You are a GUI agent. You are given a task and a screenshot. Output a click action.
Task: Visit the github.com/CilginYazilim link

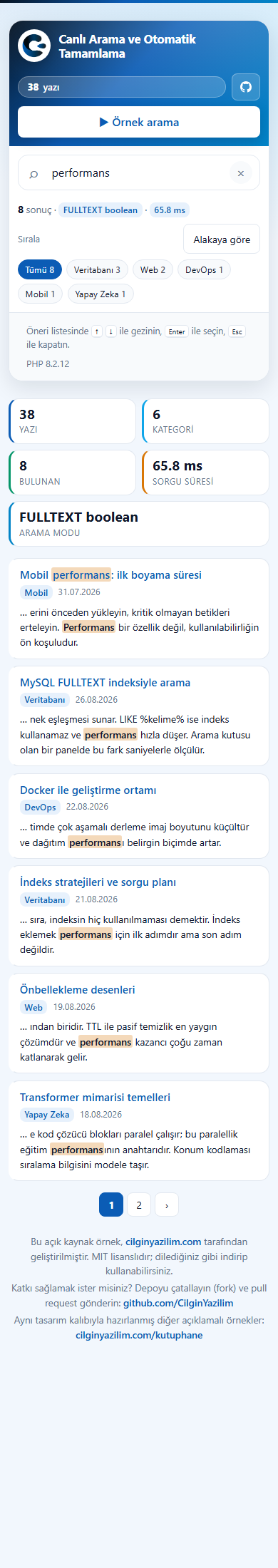coord(178,1303)
